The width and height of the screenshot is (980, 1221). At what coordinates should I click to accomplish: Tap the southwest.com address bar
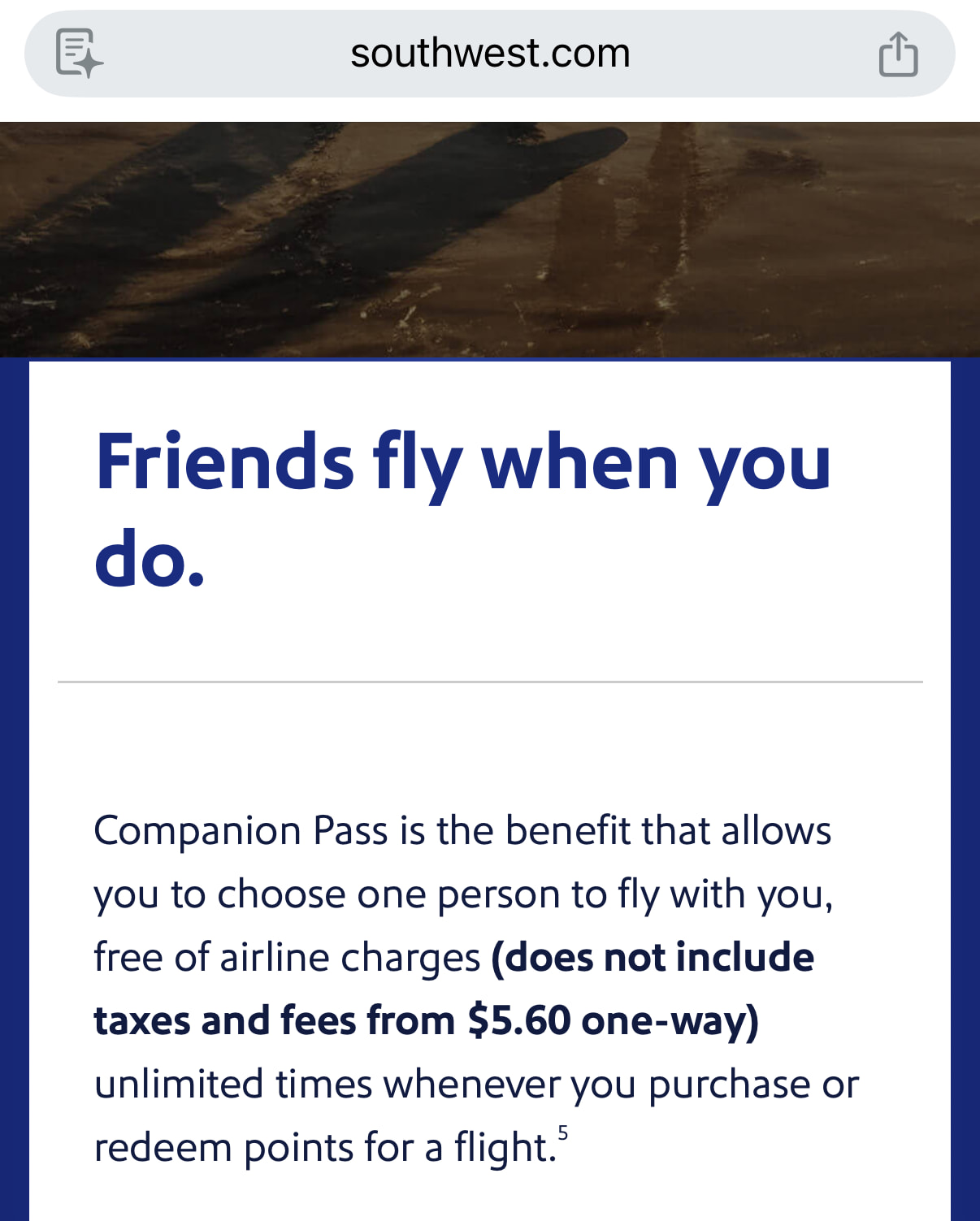click(x=490, y=54)
